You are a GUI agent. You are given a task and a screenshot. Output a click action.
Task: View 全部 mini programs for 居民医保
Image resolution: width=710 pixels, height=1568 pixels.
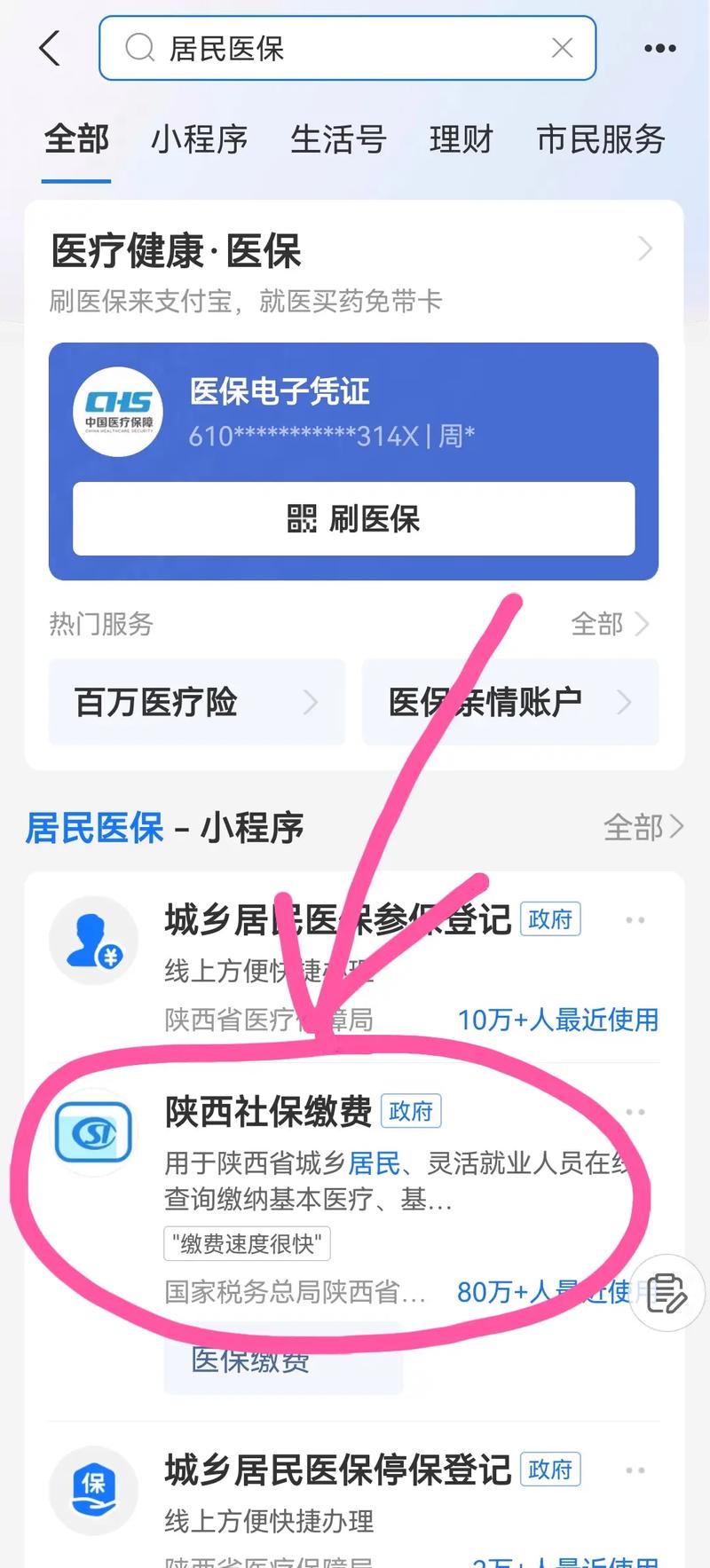(x=643, y=827)
